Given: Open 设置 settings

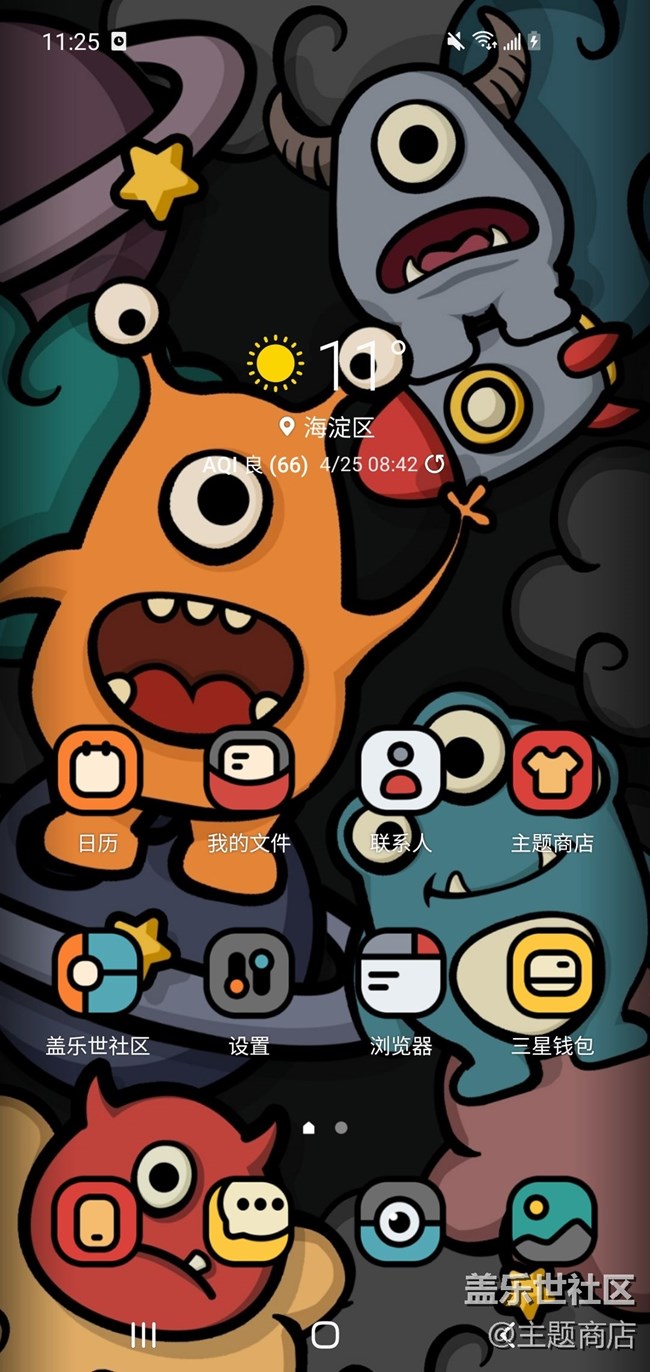Looking at the screenshot, I should click(249, 973).
